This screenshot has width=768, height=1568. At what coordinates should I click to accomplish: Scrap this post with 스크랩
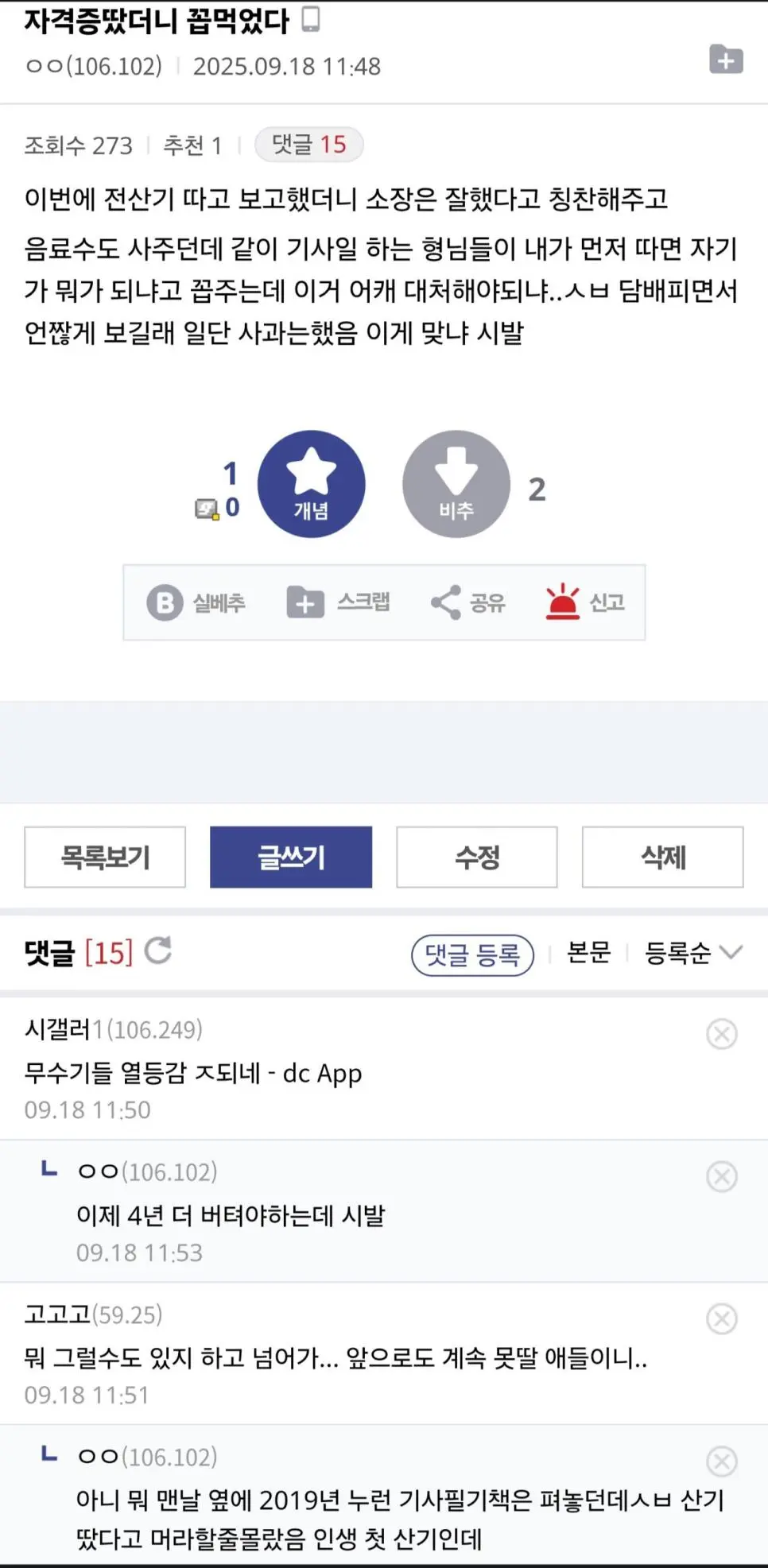tap(339, 602)
